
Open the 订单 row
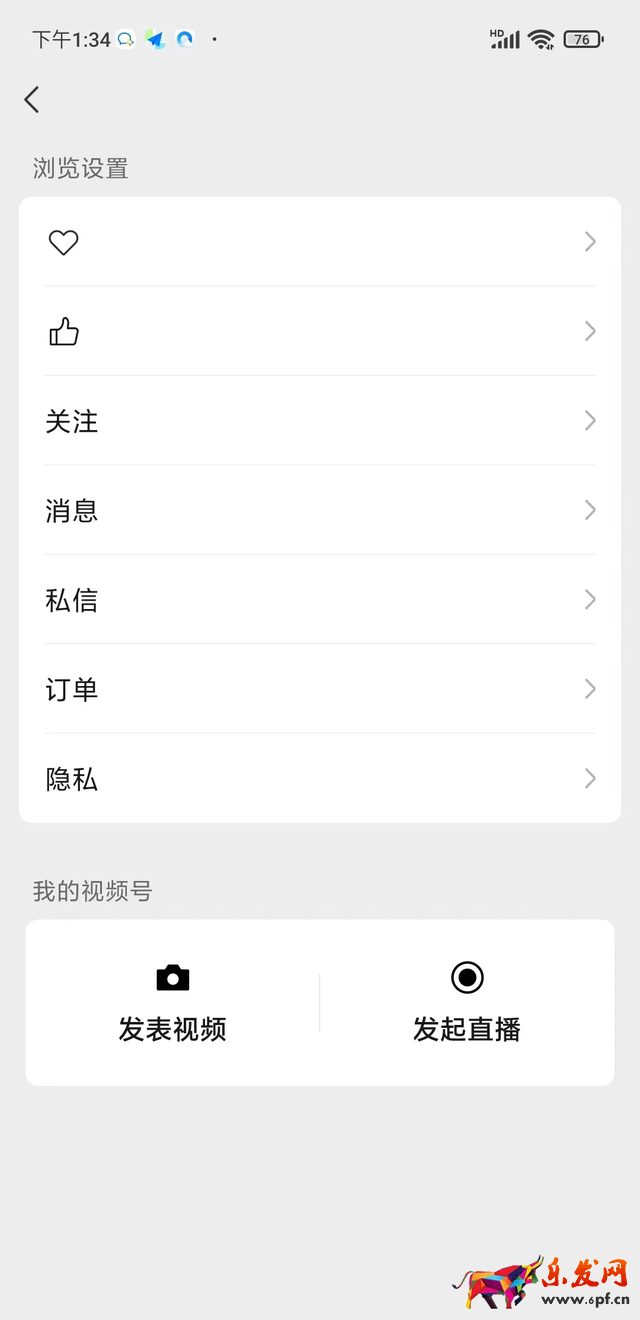(320, 689)
